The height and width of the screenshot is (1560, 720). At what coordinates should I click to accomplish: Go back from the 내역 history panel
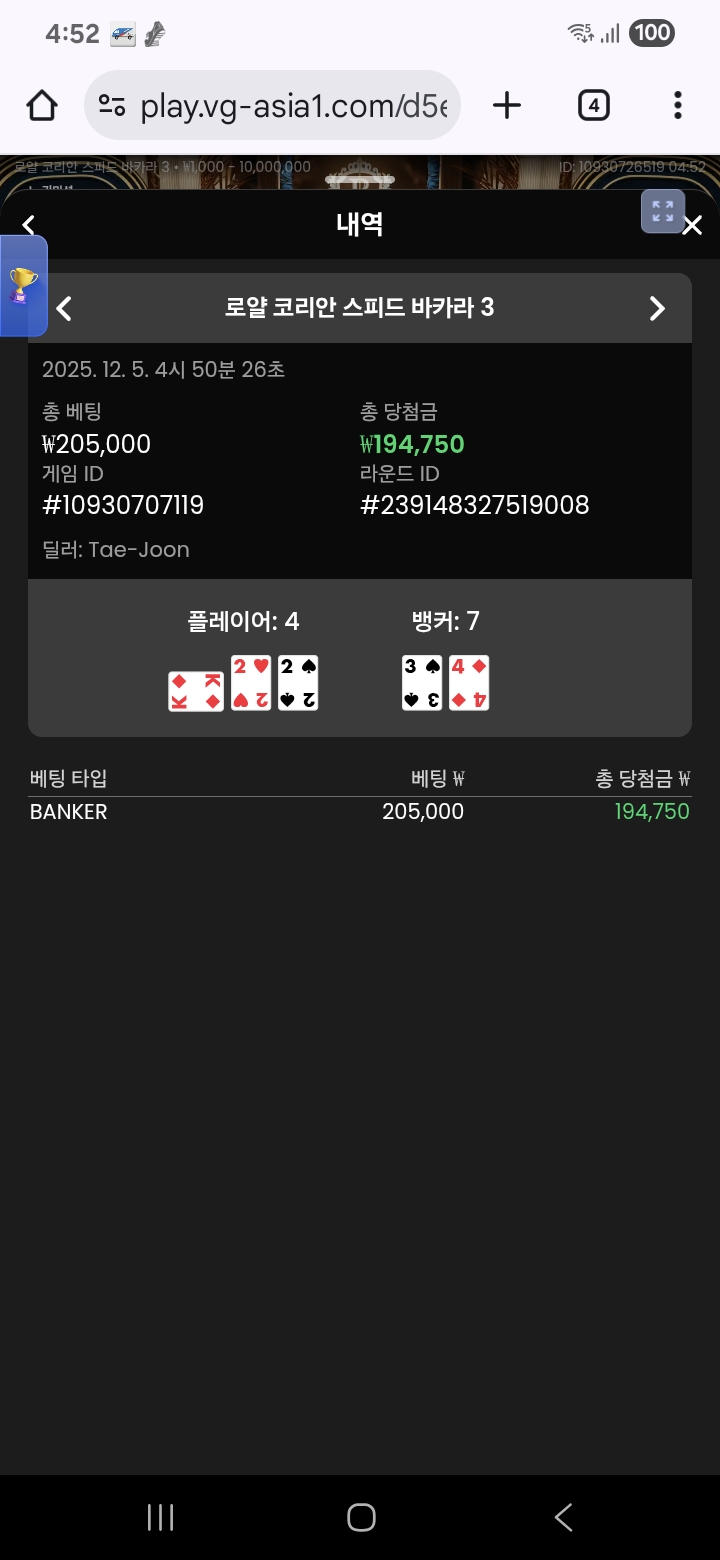point(28,225)
